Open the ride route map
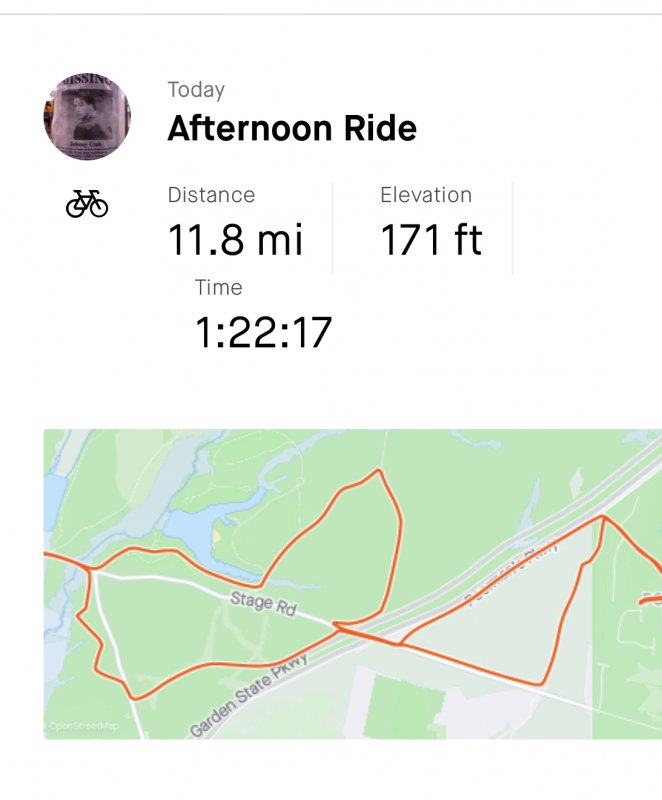Image resolution: width=662 pixels, height=800 pixels. tap(352, 584)
